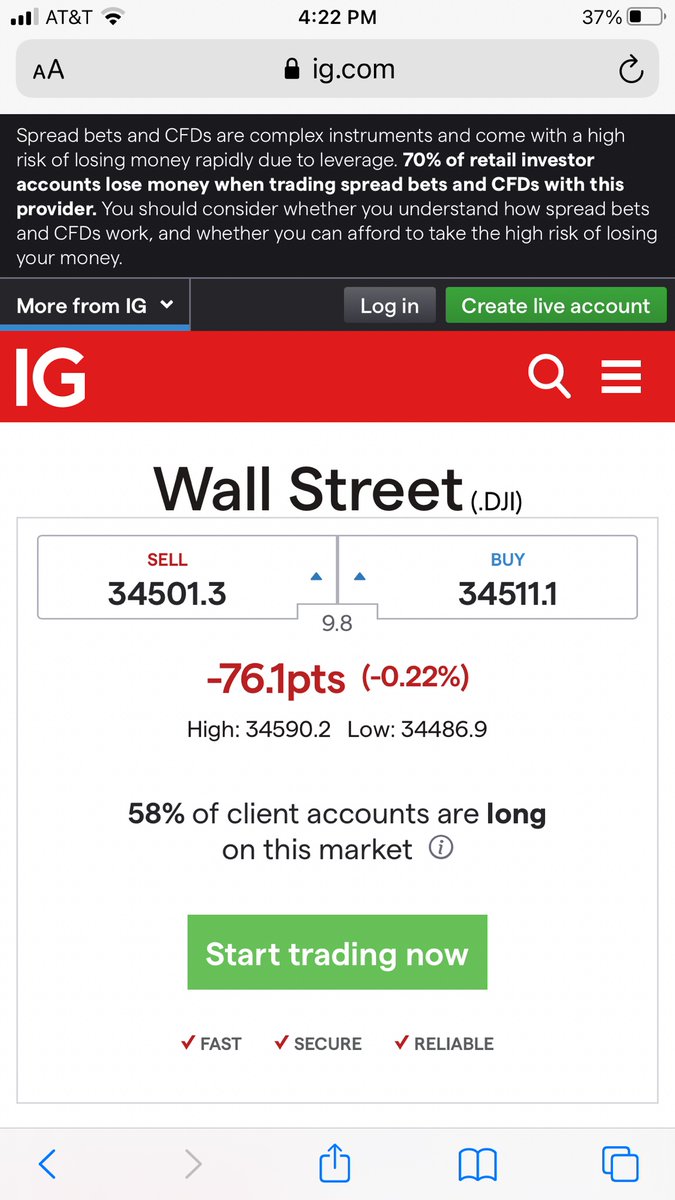The width and height of the screenshot is (675, 1200).
Task: Go back to the previous page
Action: tap(47, 1163)
